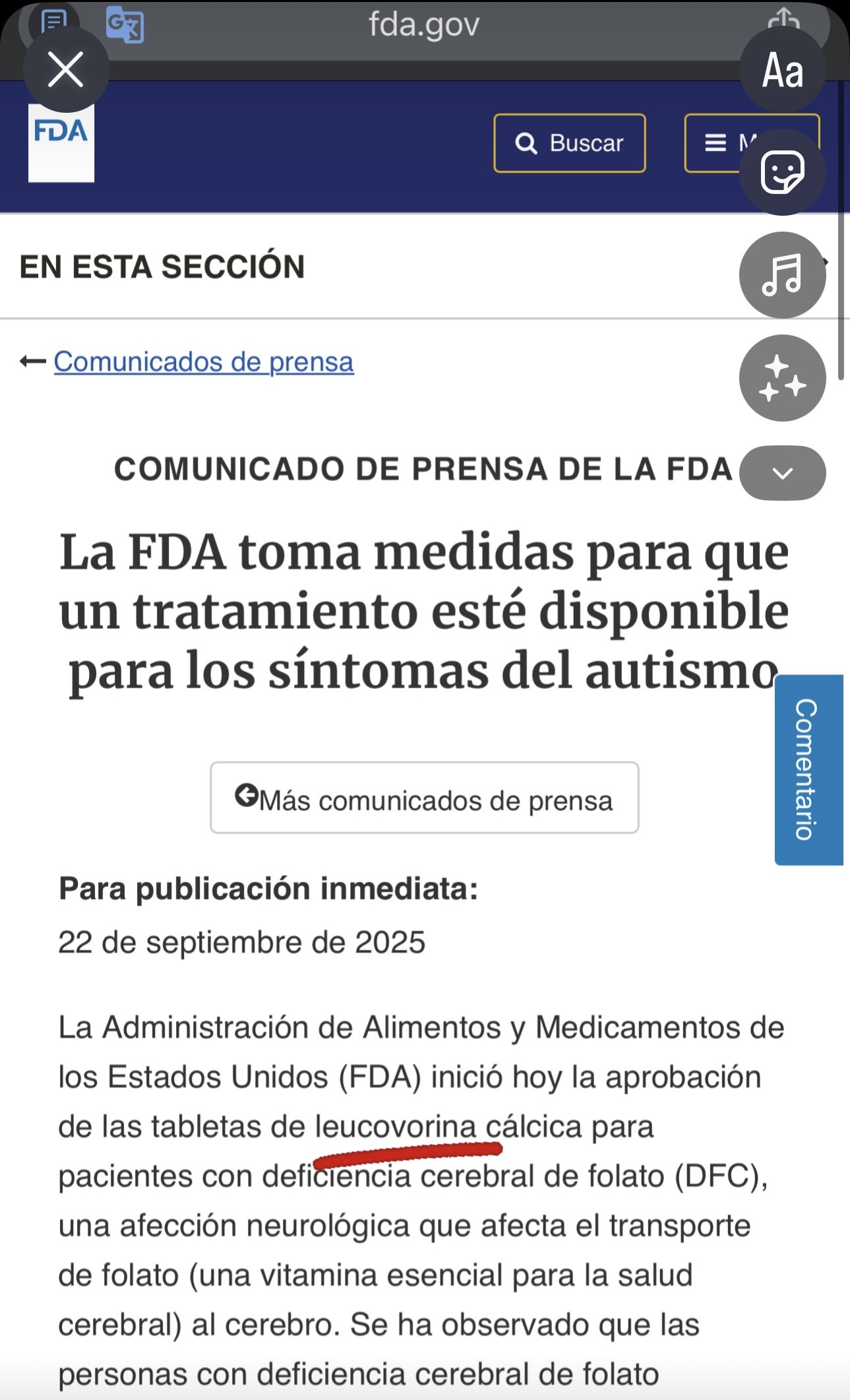Follow the Comunicados de prensa link

click(204, 362)
